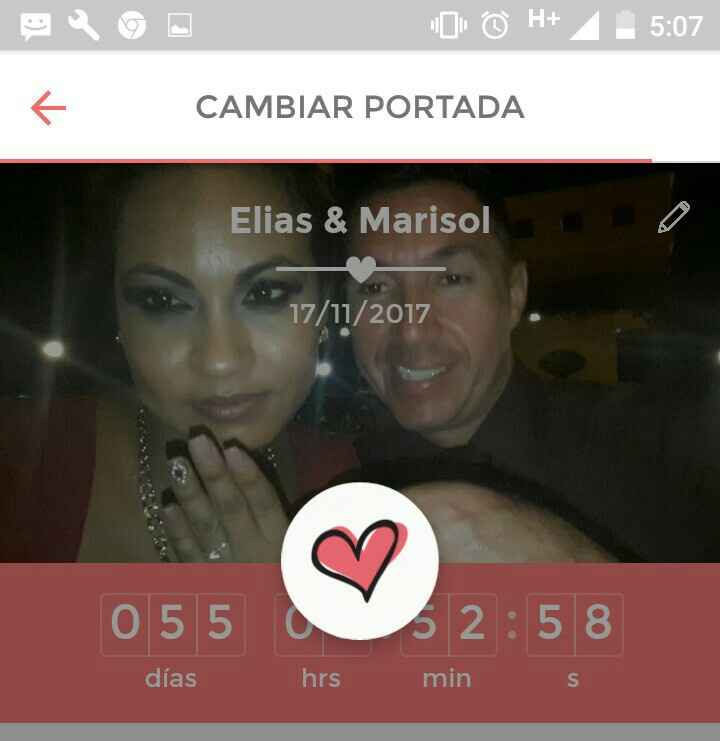Edit couple names with the pencil icon
Viewport: 720px width, 741px height.
(673, 217)
